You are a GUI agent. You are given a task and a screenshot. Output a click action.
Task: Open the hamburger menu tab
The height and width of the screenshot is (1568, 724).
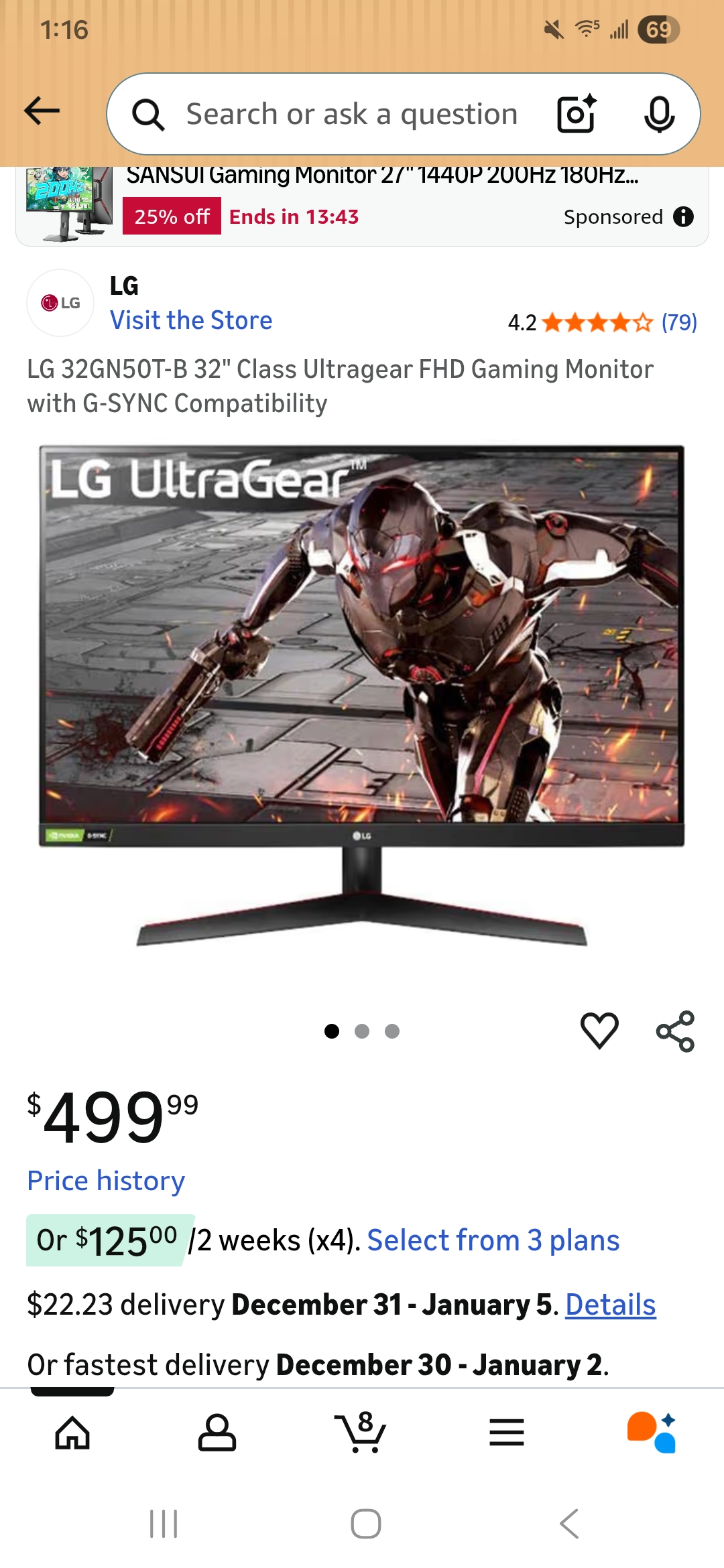click(506, 1433)
